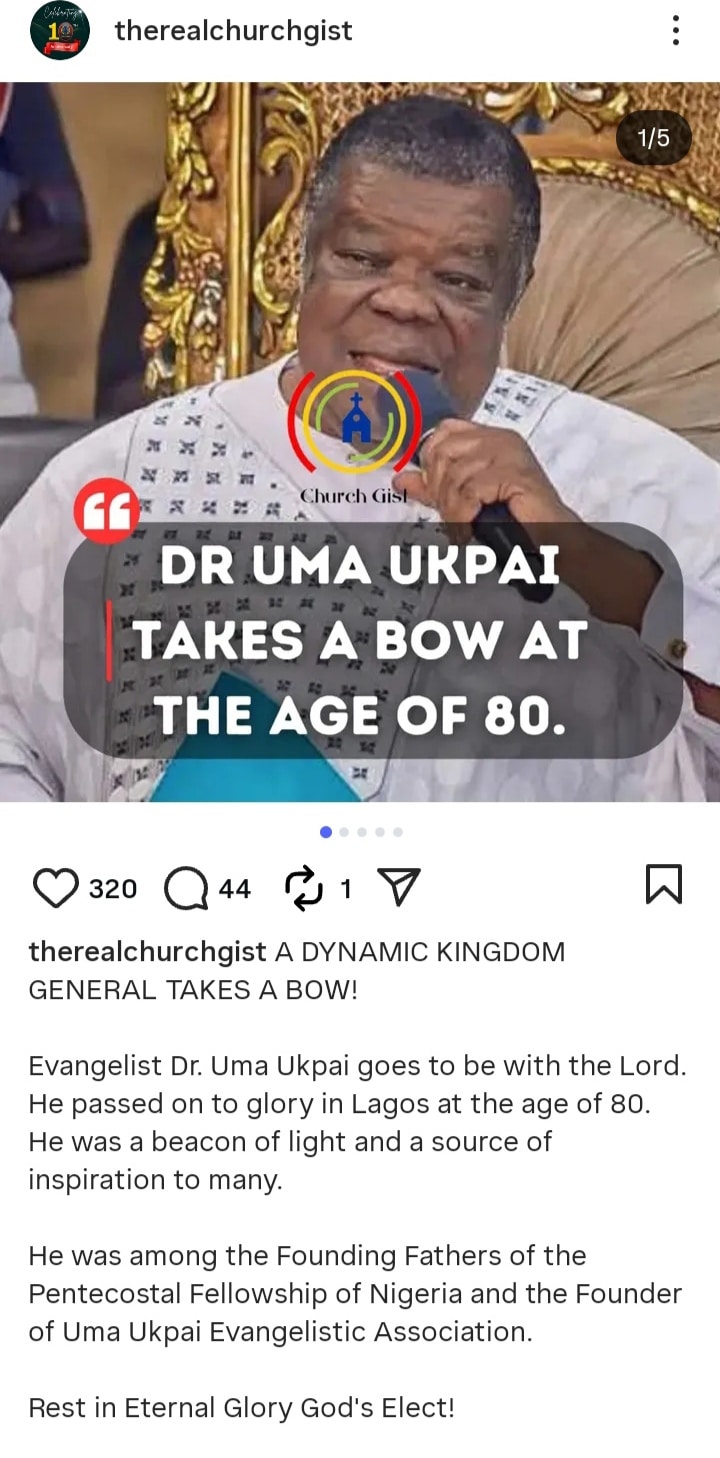Open therealchurchgist profile picture
Screen dimensions: 720x1458
pos(60,31)
